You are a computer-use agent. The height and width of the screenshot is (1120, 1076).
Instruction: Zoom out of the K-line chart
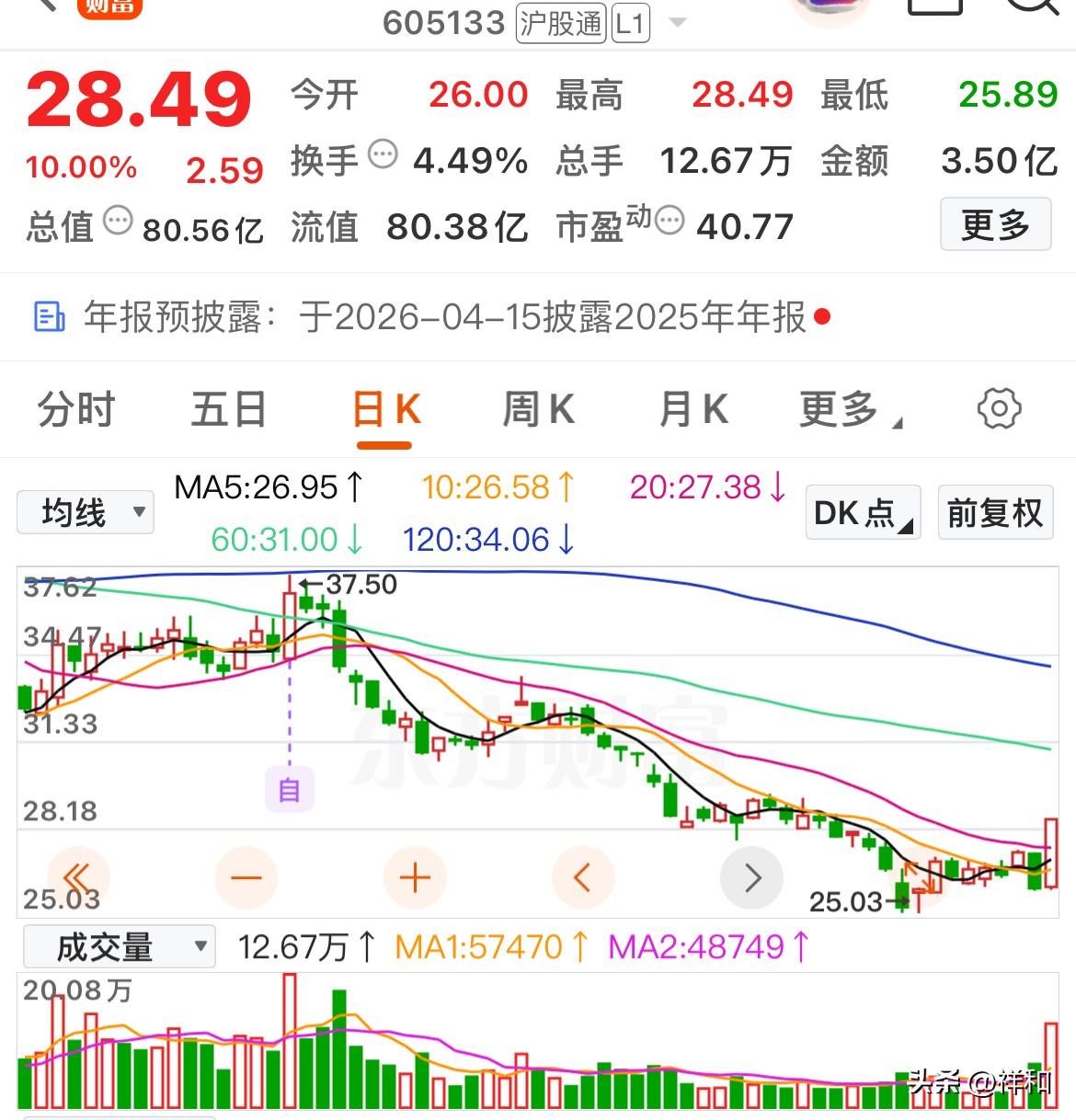246,877
